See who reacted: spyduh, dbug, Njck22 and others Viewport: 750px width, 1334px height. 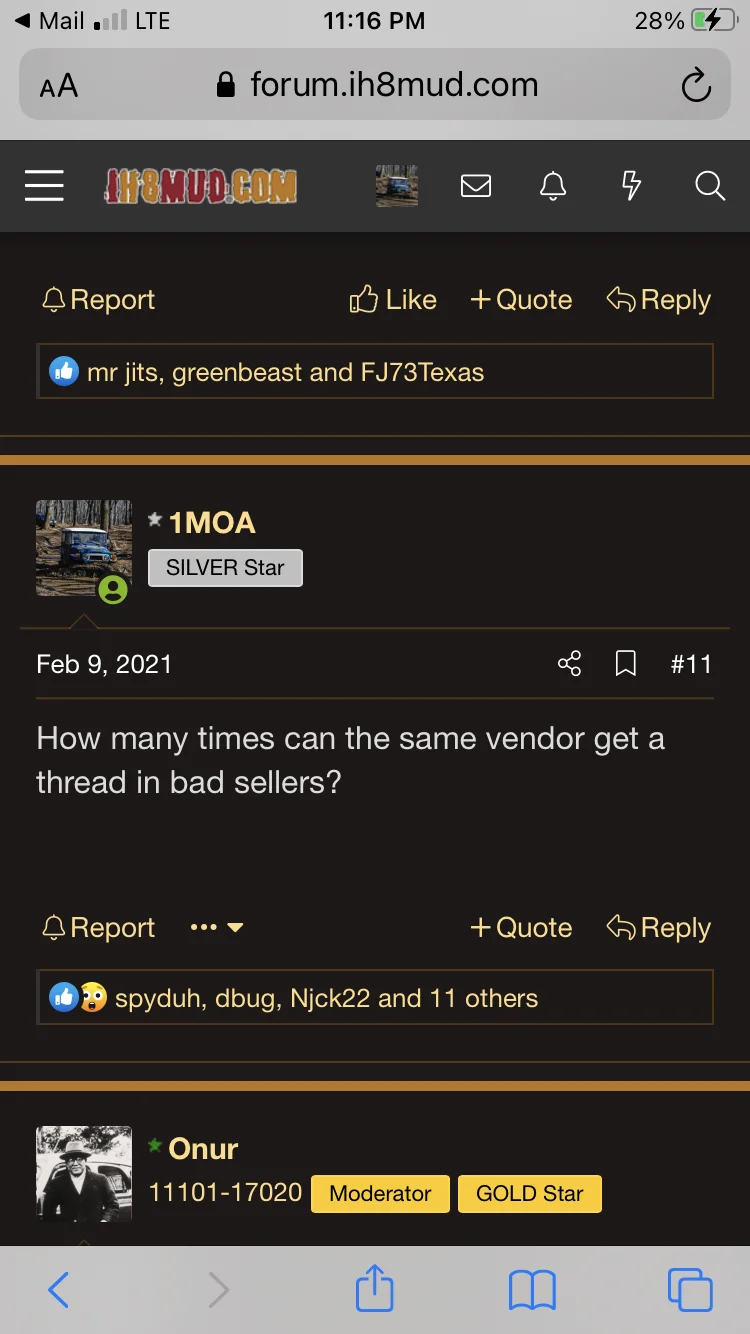click(326, 998)
